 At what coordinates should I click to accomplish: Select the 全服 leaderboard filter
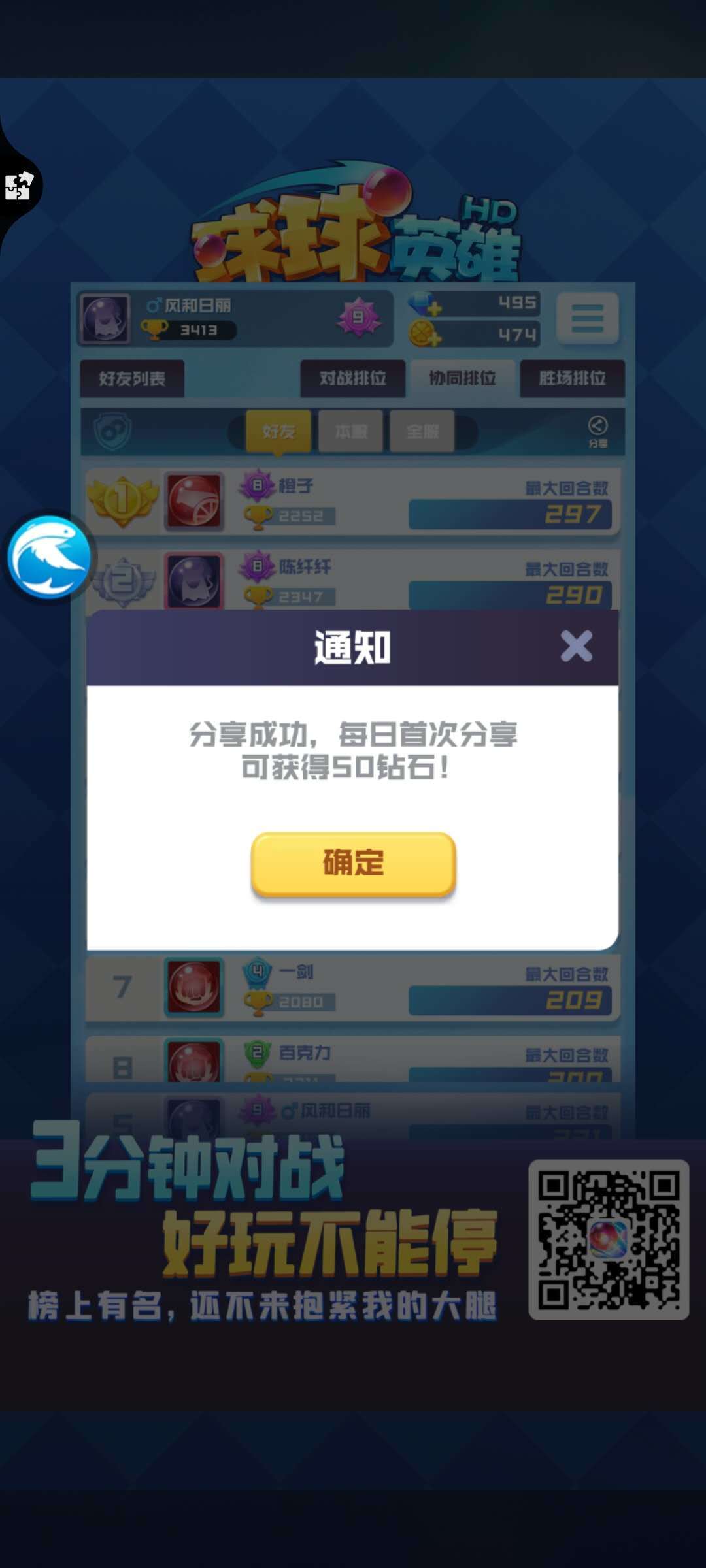[x=422, y=431]
